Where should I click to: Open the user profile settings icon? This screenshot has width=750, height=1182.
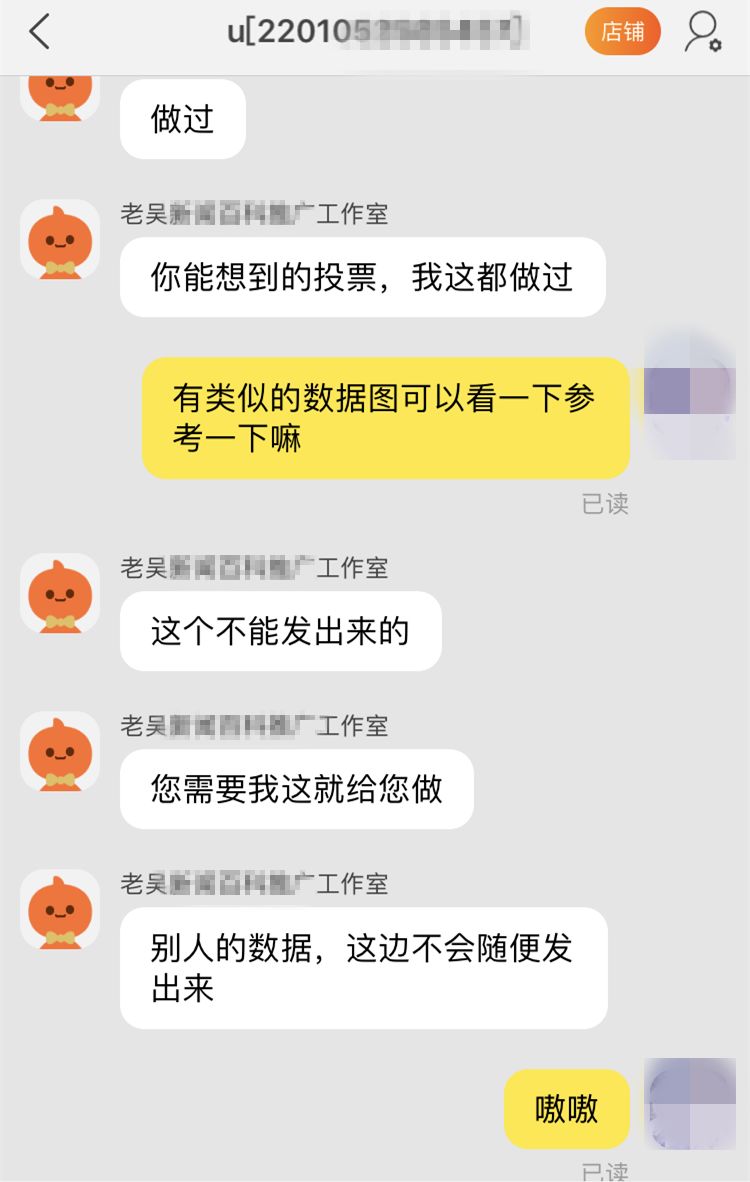701,30
